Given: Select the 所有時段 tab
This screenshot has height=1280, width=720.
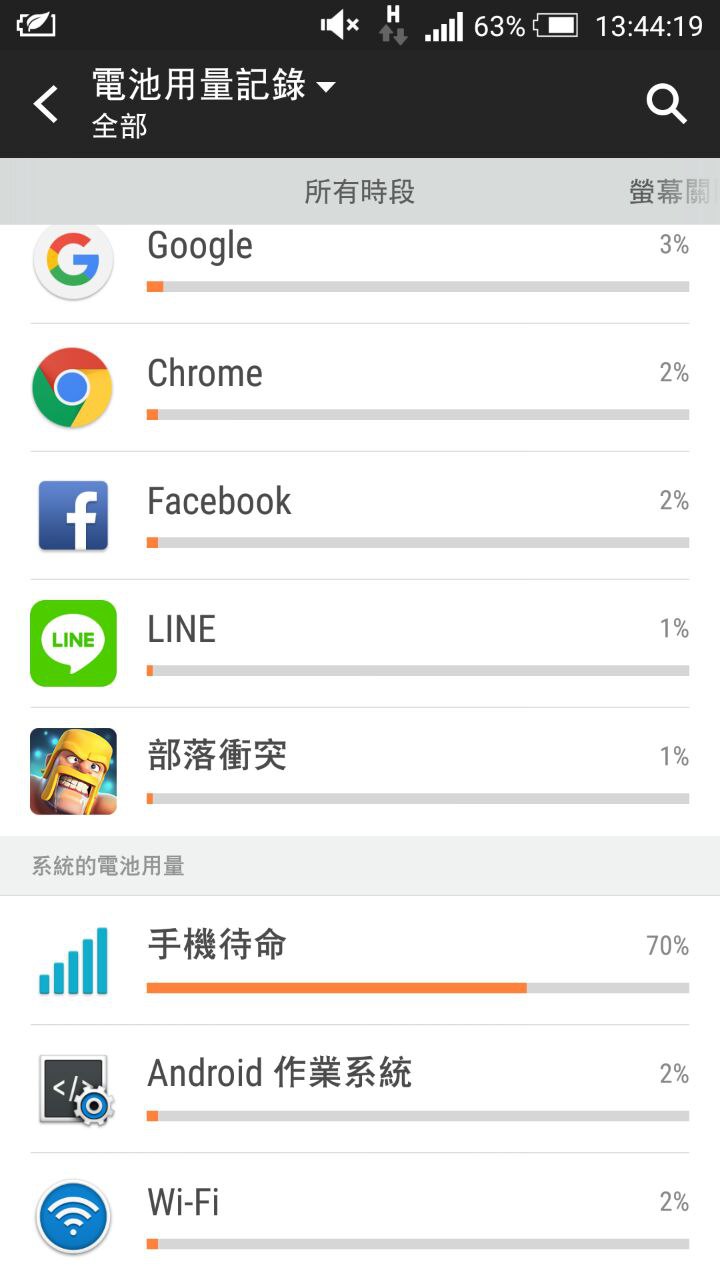Looking at the screenshot, I should tap(359, 192).
